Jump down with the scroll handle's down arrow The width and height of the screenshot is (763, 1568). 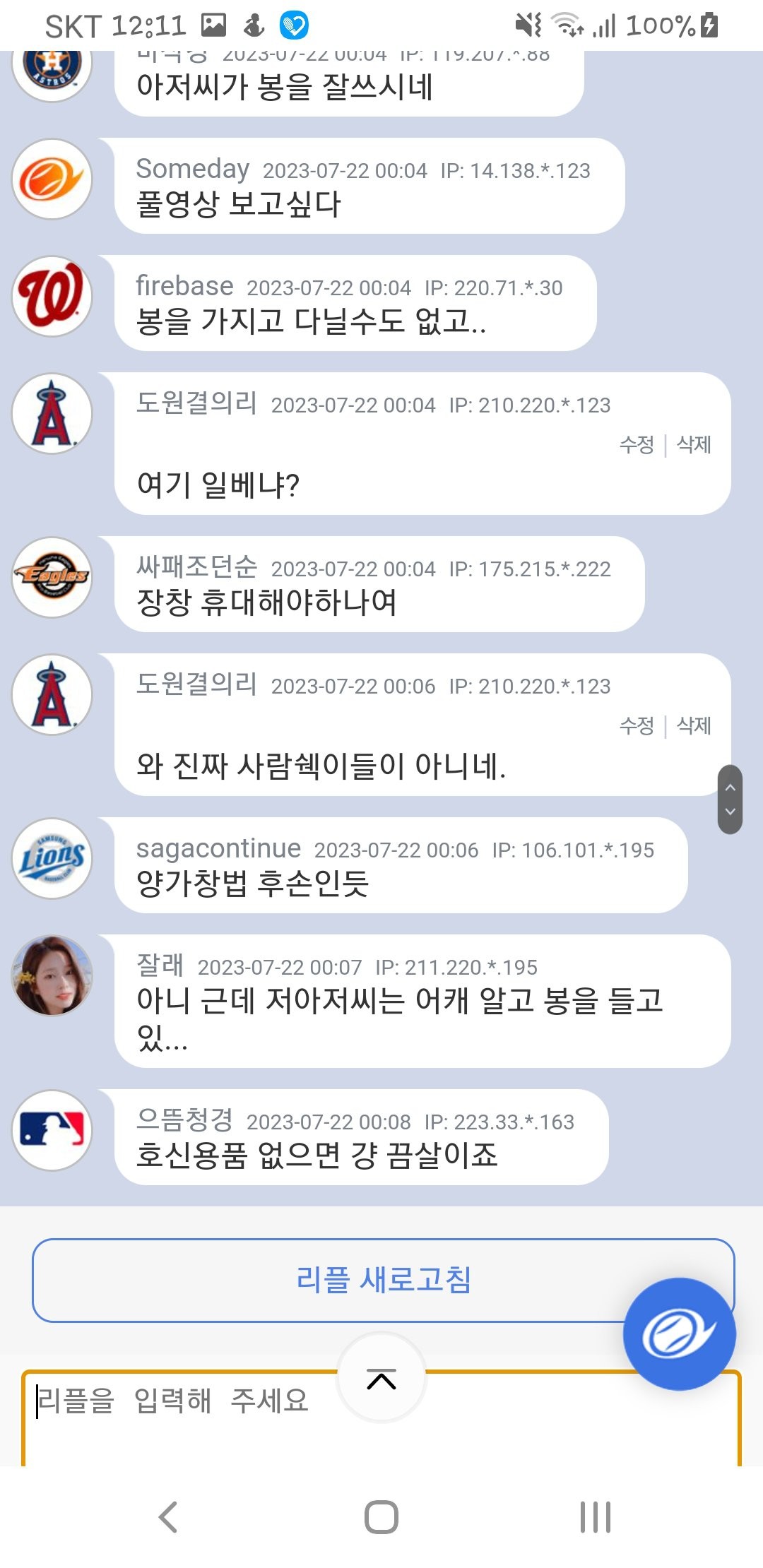click(731, 812)
